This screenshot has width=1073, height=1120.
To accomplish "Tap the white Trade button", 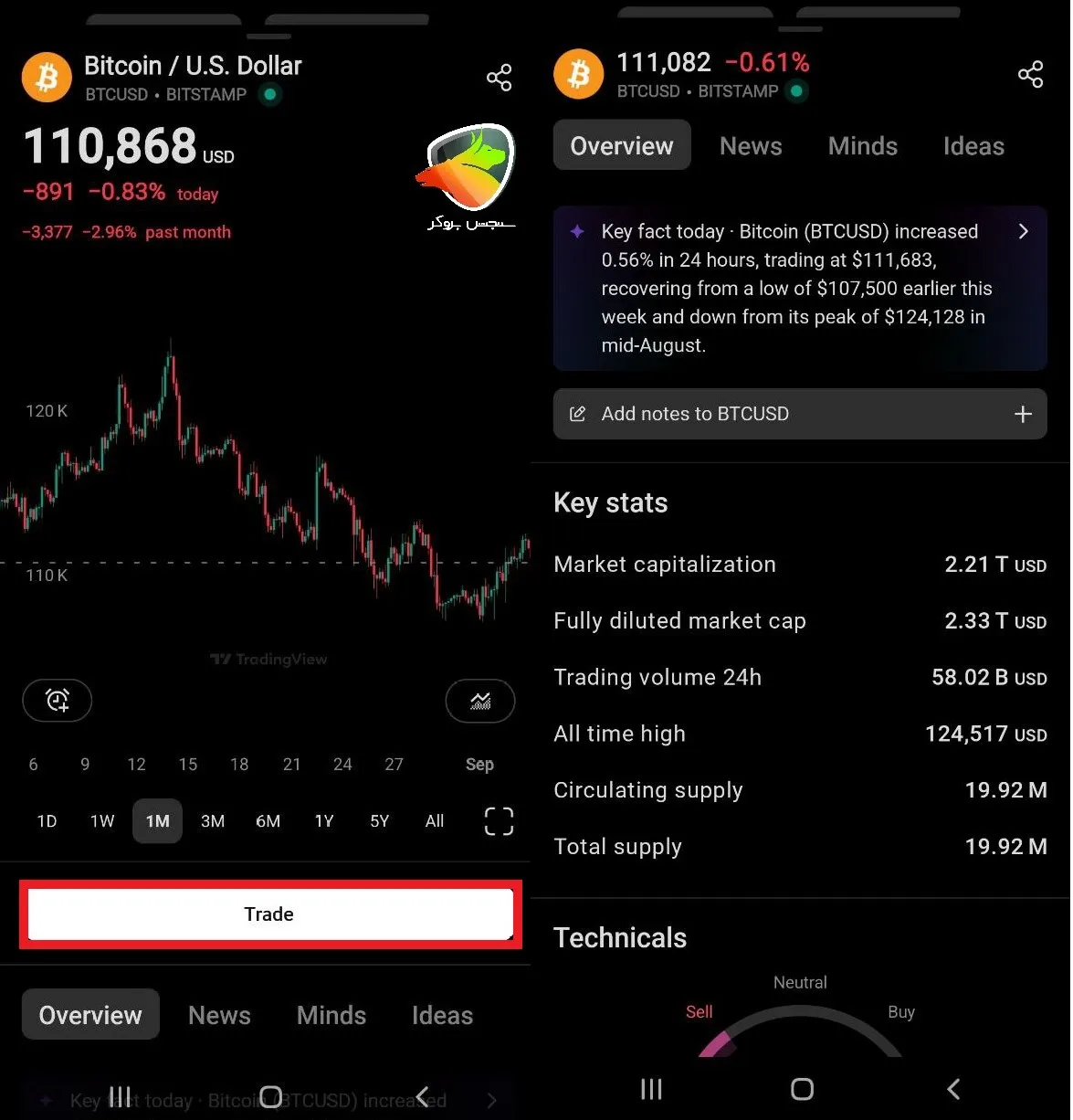I will pyautogui.click(x=269, y=914).
